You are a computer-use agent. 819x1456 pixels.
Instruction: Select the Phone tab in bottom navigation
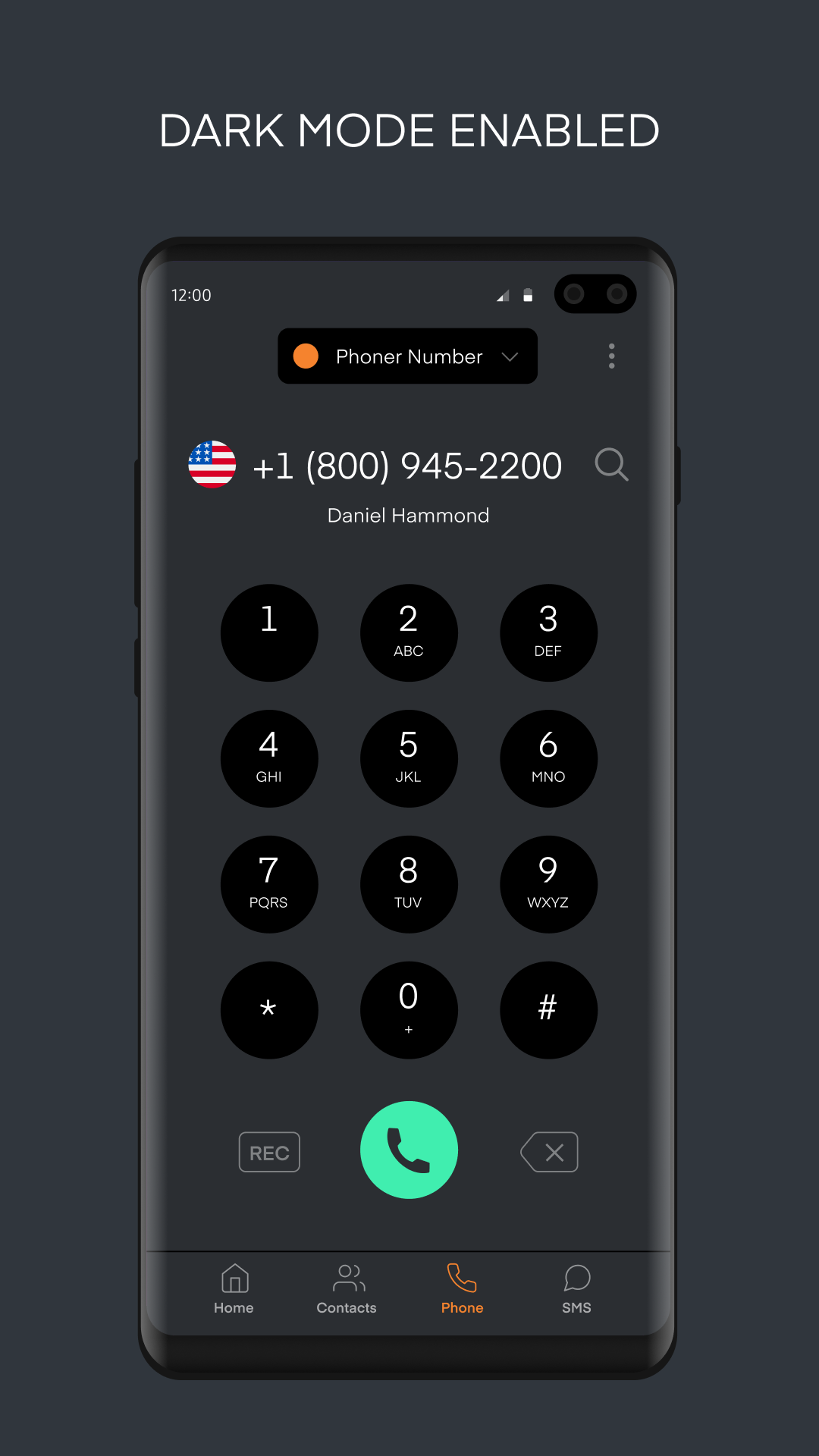[x=462, y=1288]
